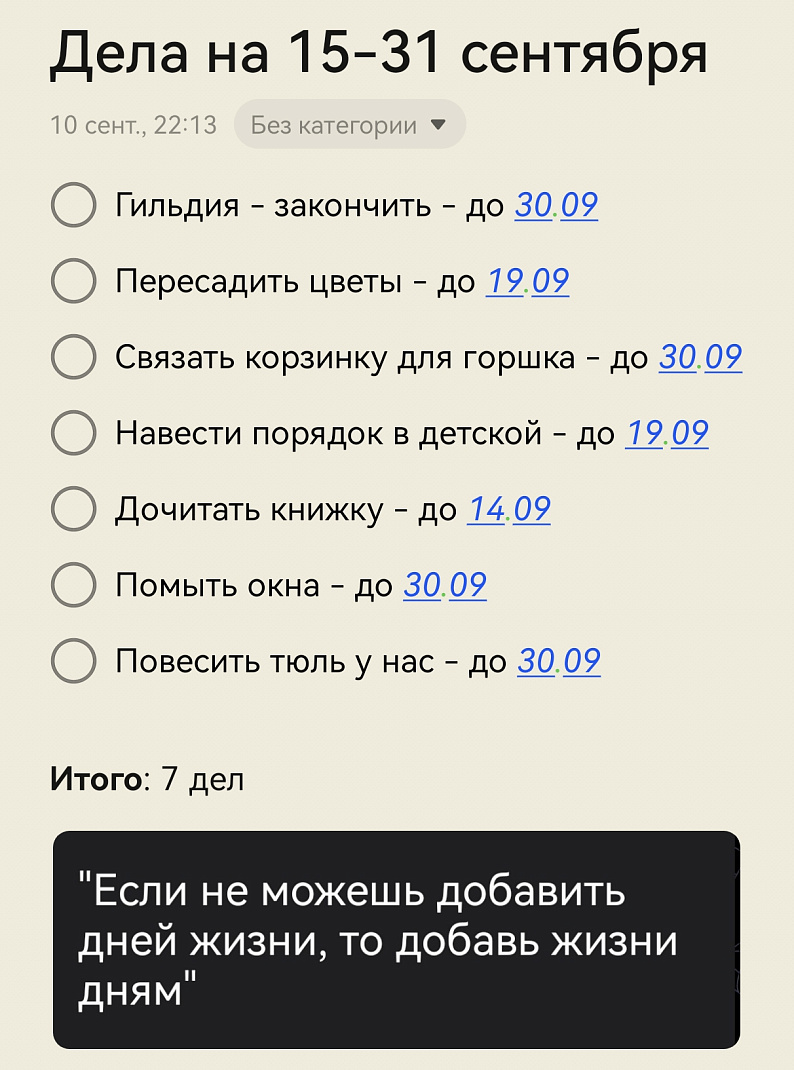The height and width of the screenshot is (1070, 794).
Task: Open the «Без категории» category dropdown
Action: click(349, 125)
